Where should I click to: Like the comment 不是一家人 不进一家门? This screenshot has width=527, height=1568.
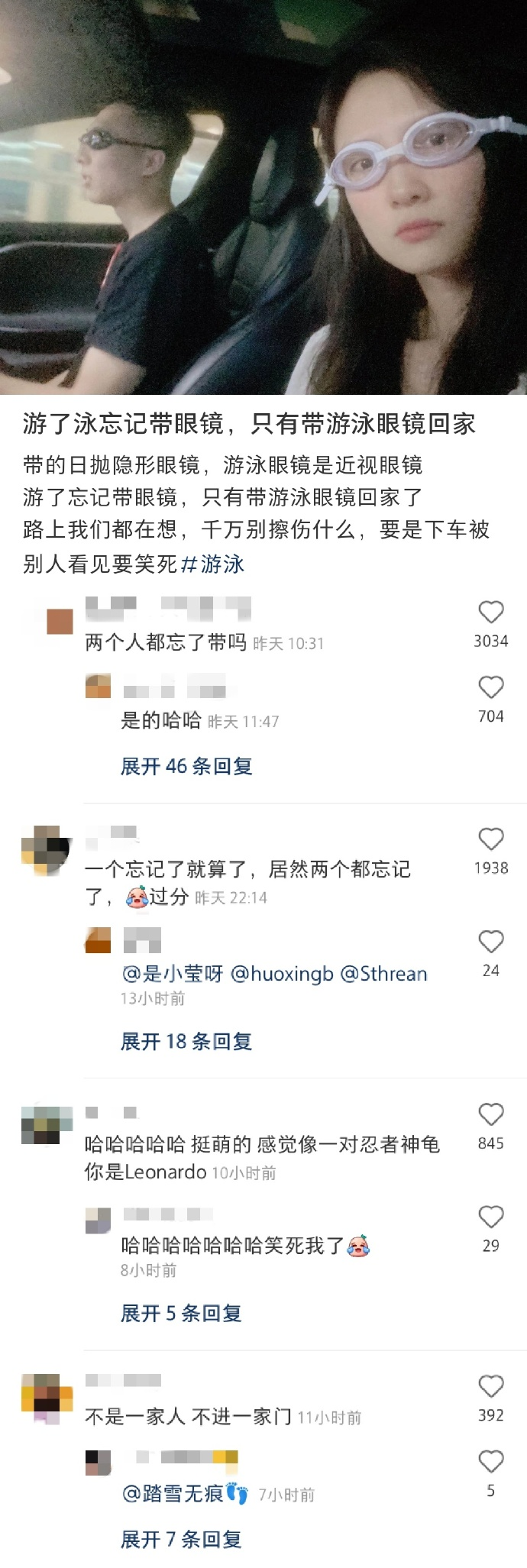490,1386
